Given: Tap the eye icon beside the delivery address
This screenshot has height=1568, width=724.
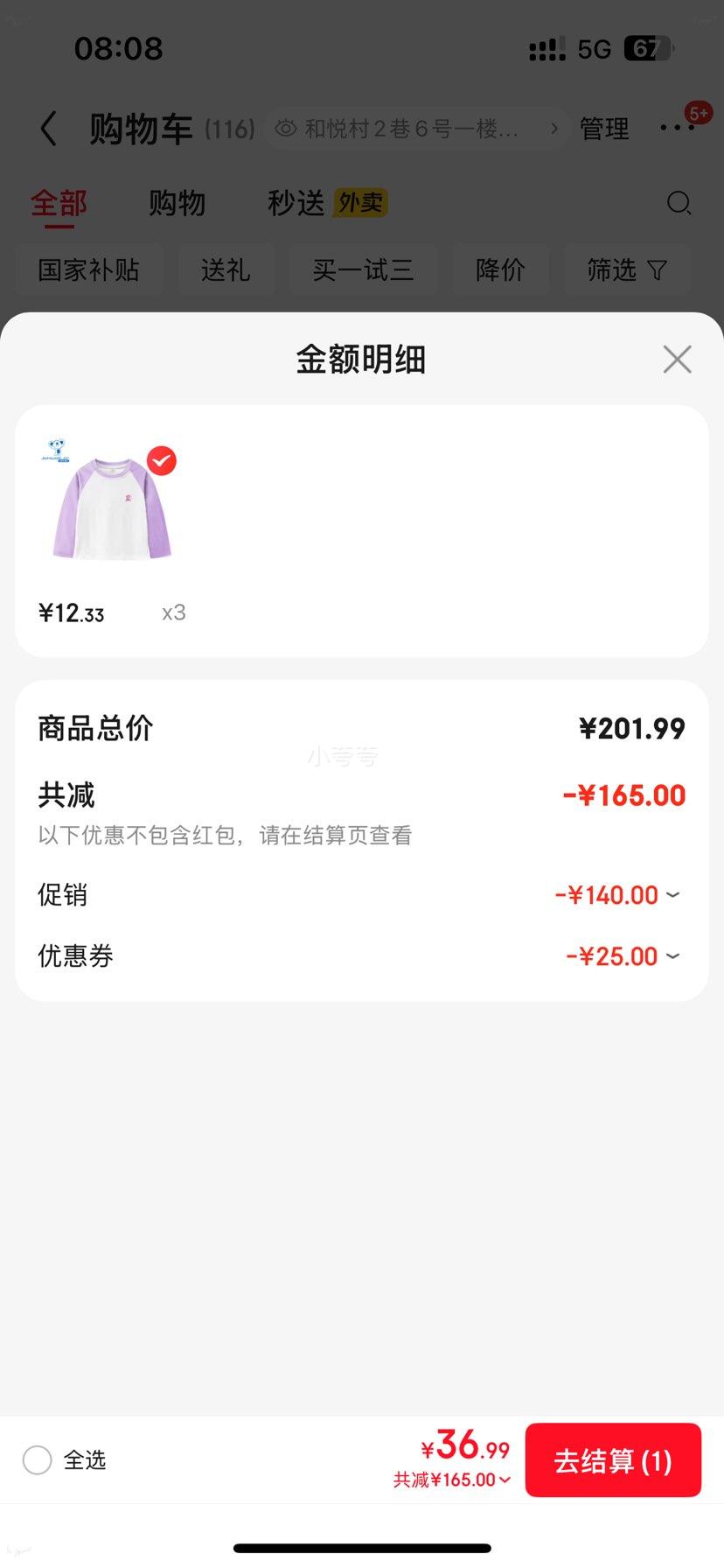Looking at the screenshot, I should click(x=284, y=128).
